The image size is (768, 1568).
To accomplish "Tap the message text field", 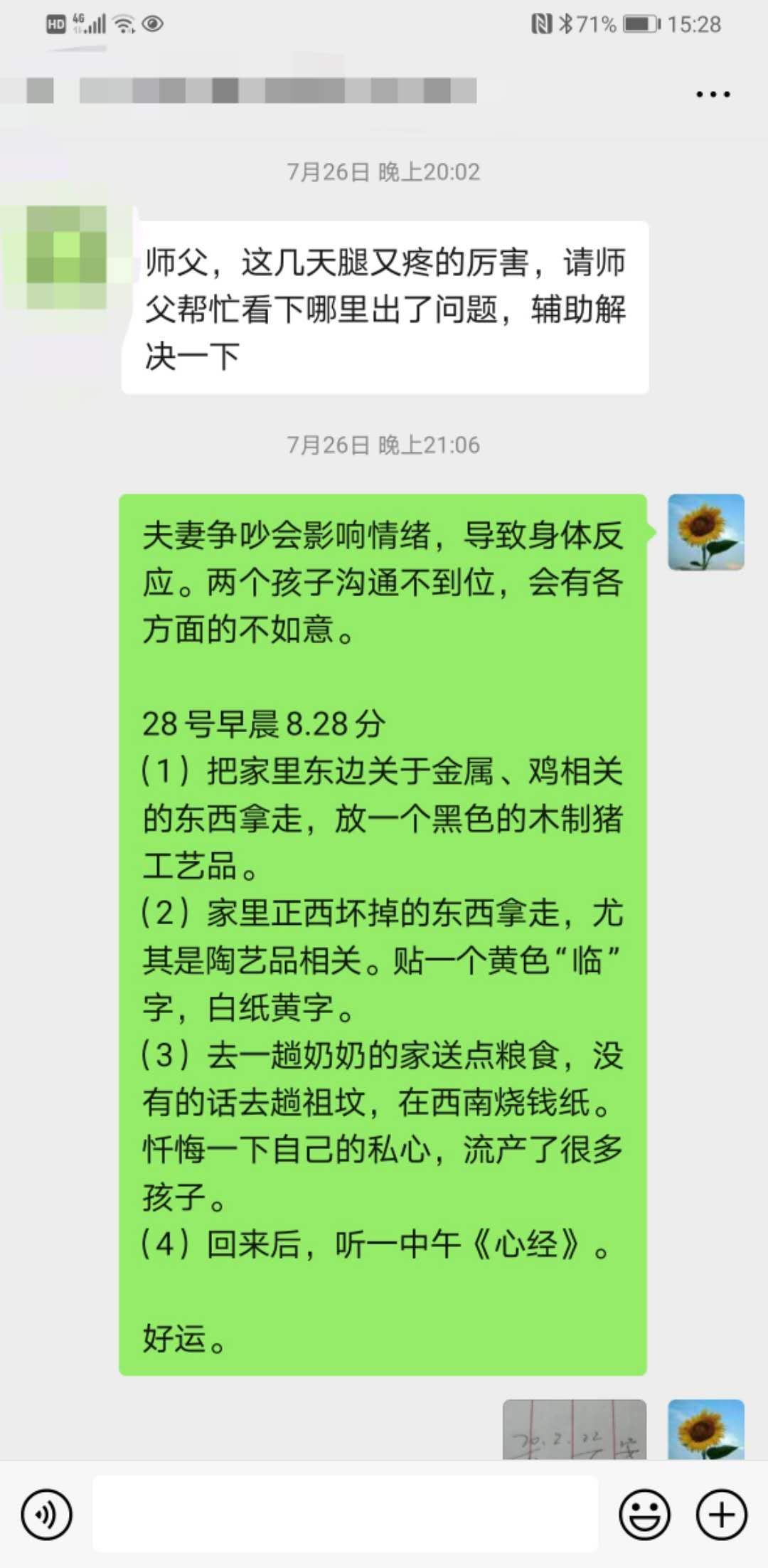I will point(345,1513).
